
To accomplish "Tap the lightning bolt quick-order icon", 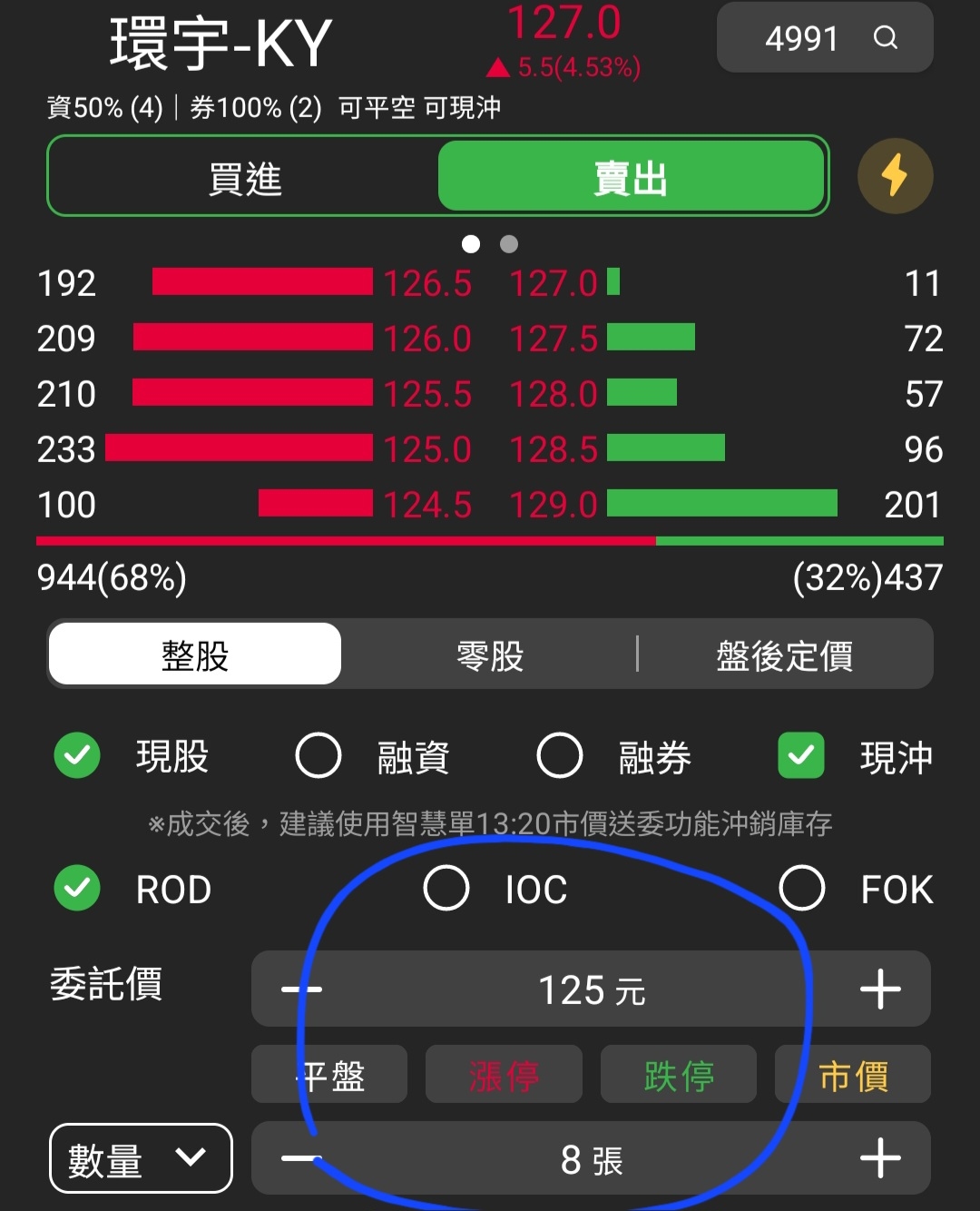I will click(896, 176).
